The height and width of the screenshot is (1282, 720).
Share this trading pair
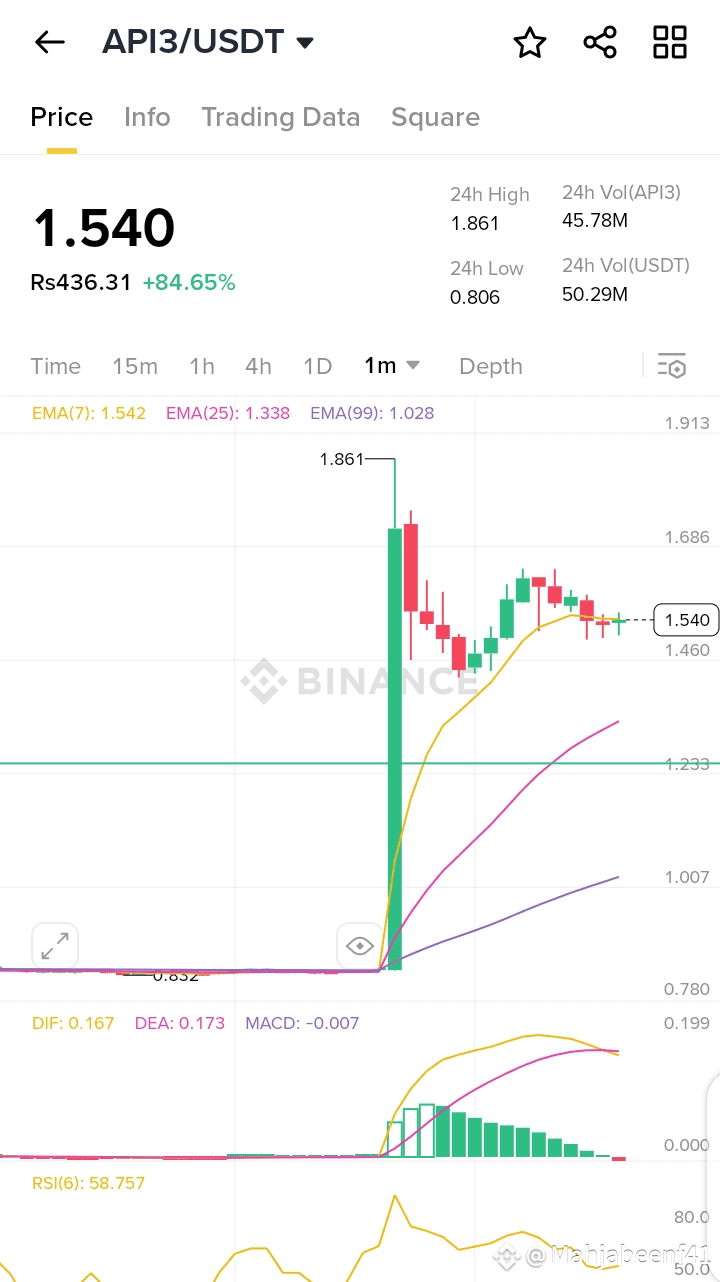pos(600,42)
